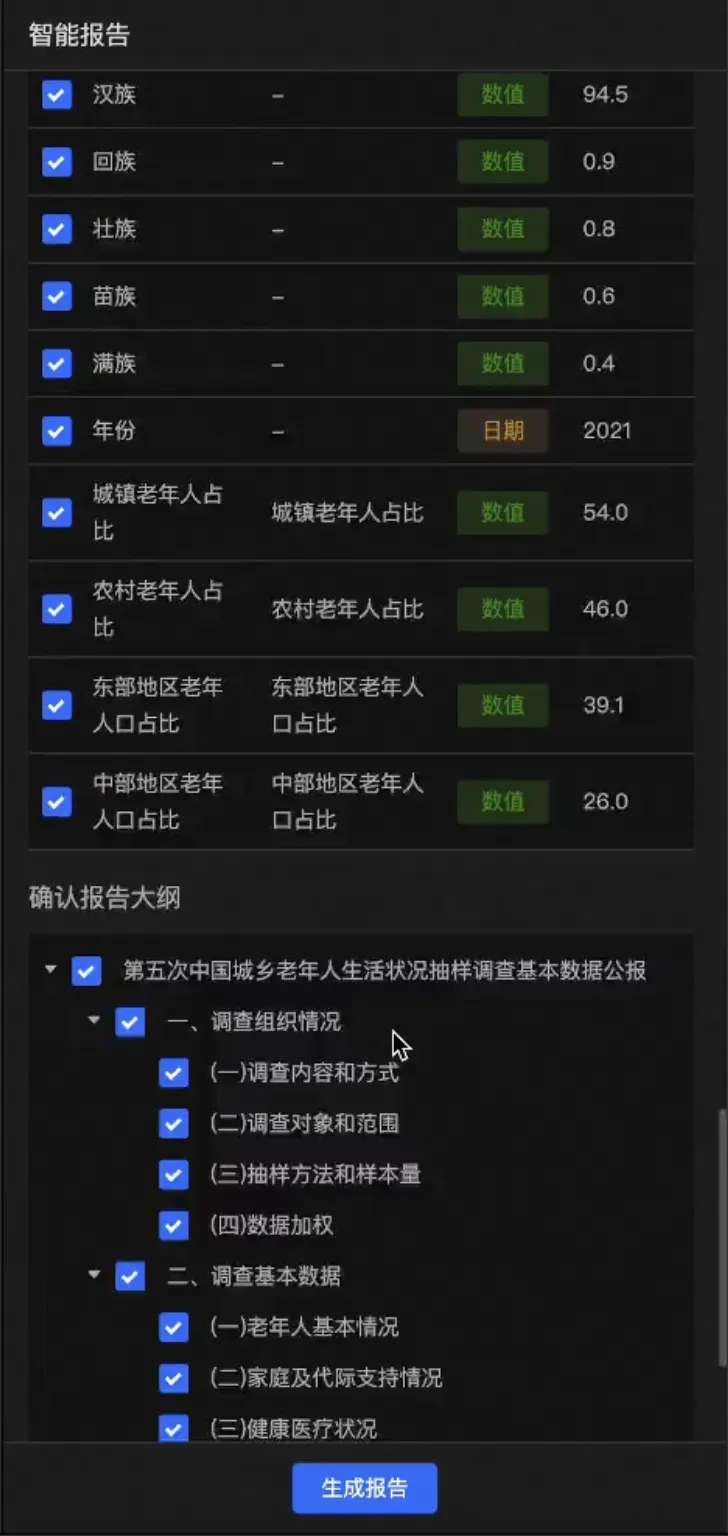Collapse the 一、调查组织情况 section arrow

[95, 1021]
